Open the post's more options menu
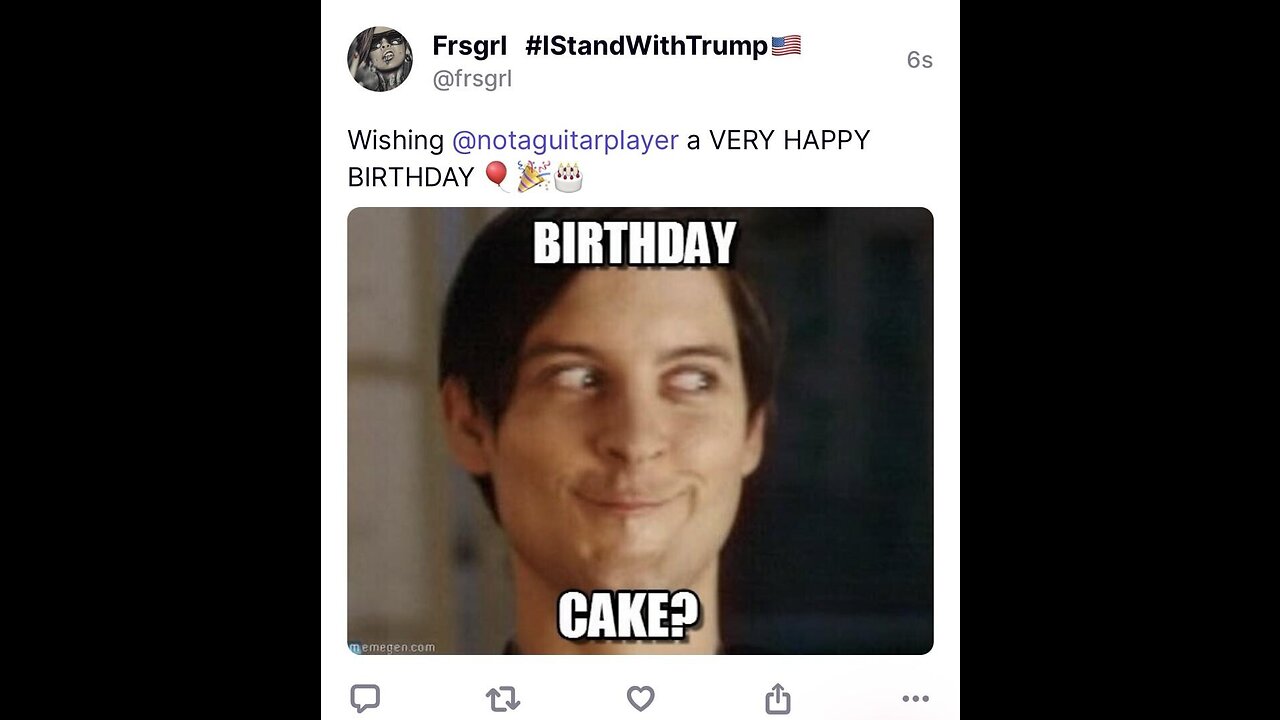Viewport: 1280px width, 720px height. [915, 698]
